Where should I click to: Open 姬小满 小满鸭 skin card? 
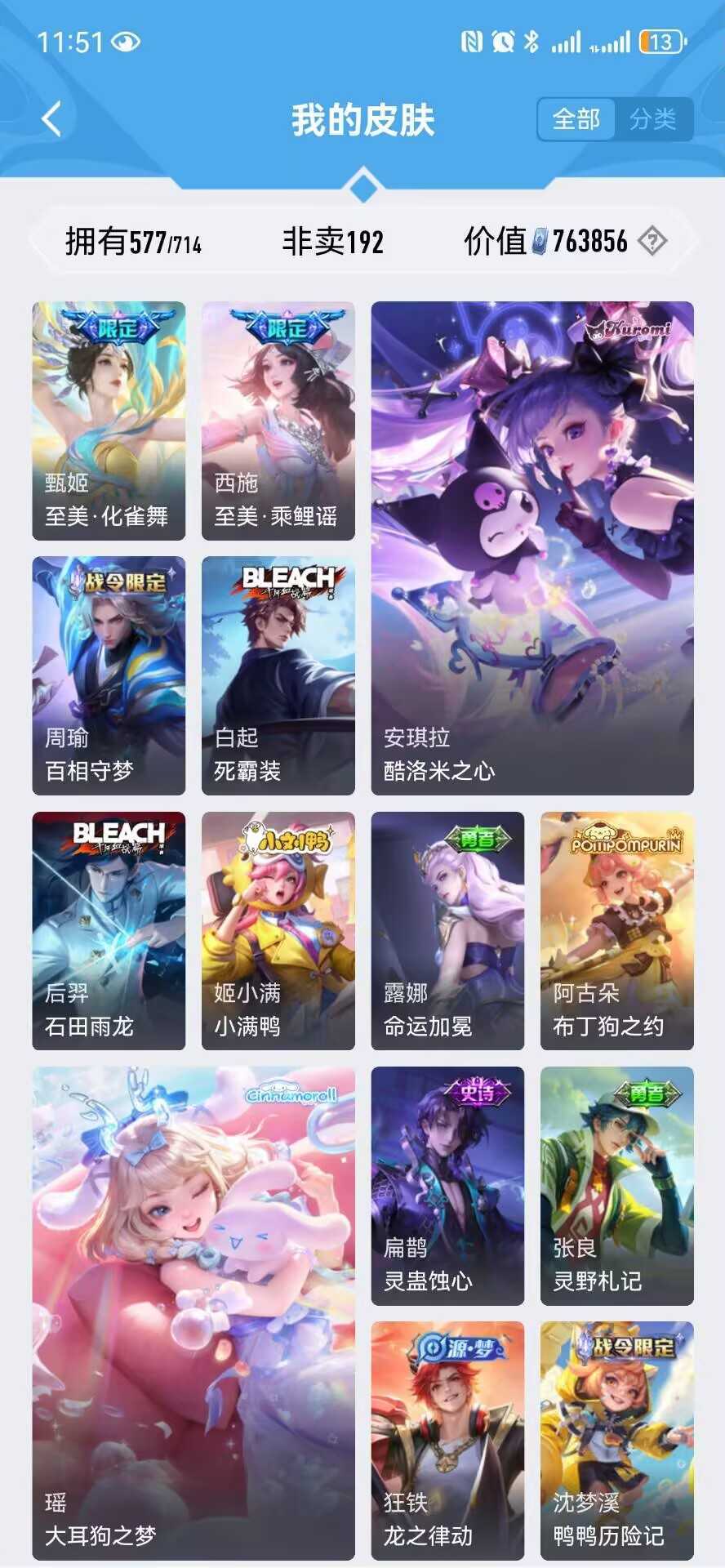[x=278, y=930]
